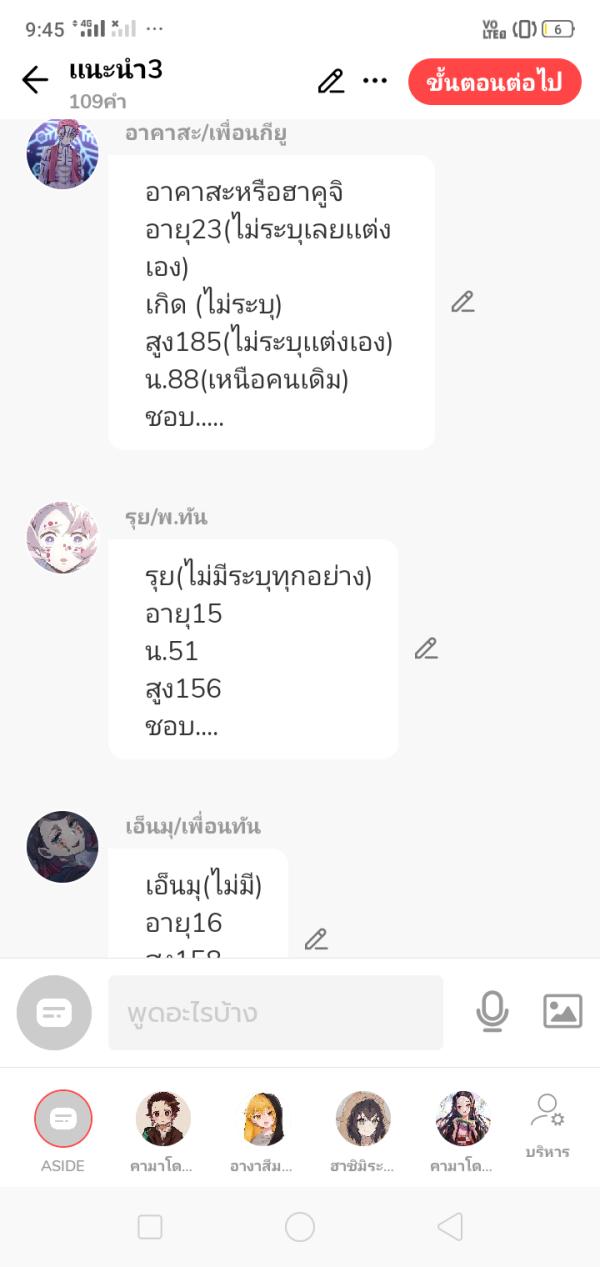Open the three-dot overflow menu
The width and height of the screenshot is (600, 1267).
click(375, 81)
